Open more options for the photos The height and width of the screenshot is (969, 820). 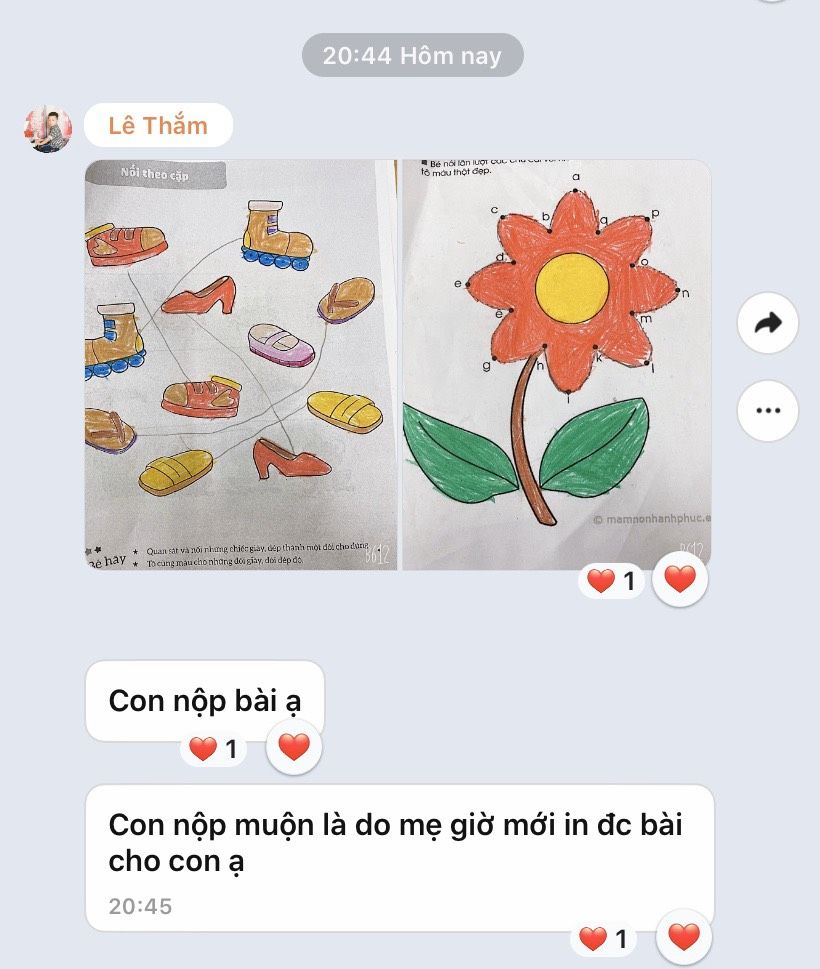coord(767,410)
